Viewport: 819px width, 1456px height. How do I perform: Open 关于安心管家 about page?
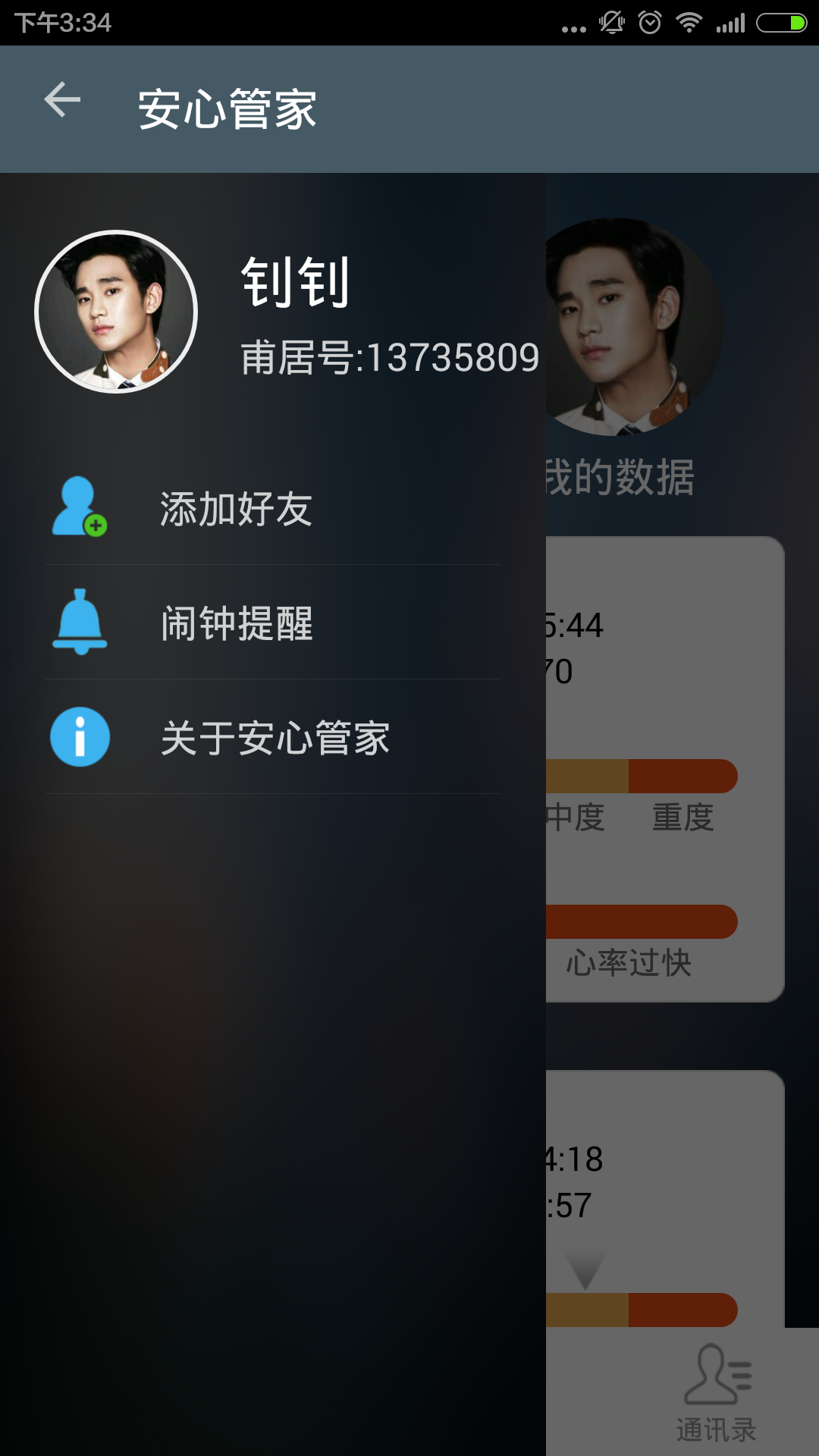tap(275, 737)
